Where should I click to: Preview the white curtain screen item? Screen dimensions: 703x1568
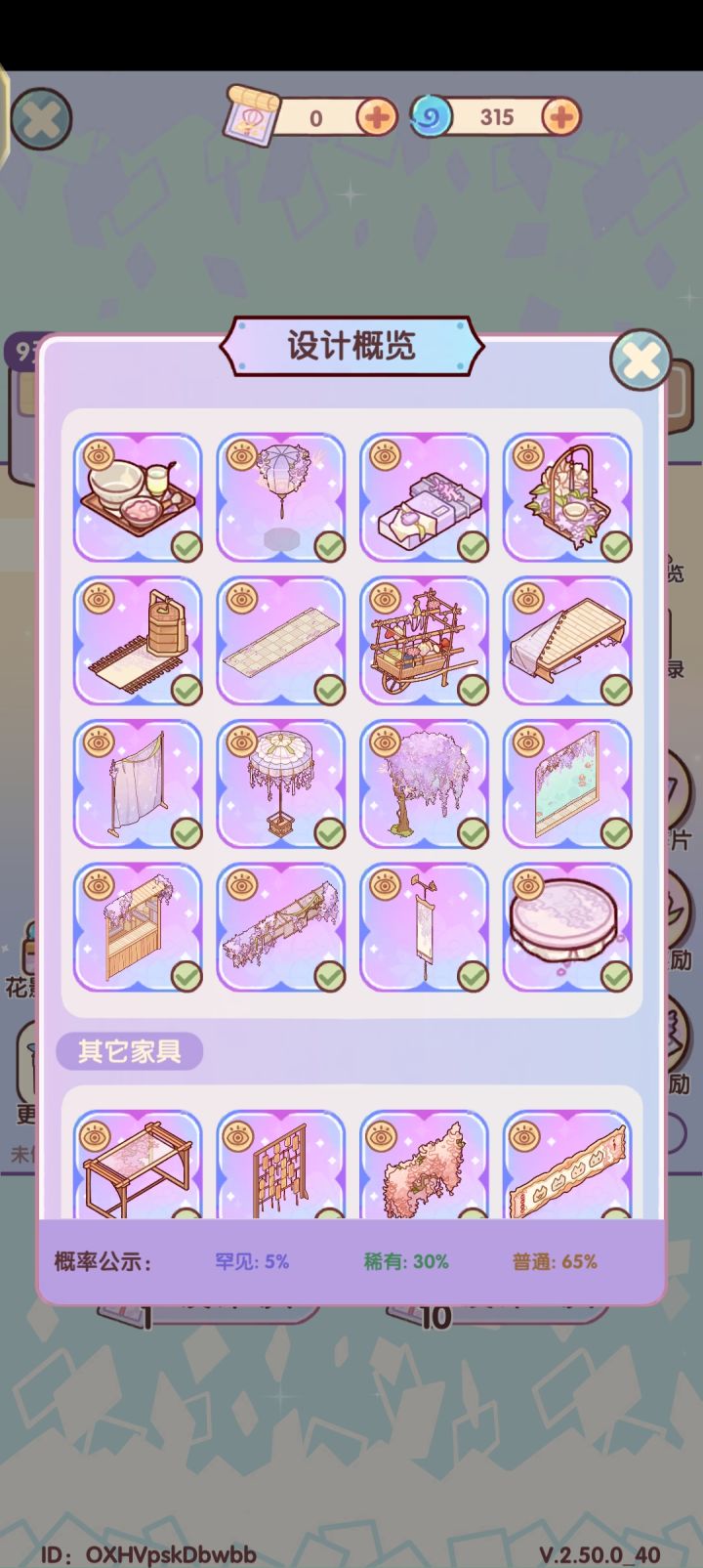(x=138, y=784)
